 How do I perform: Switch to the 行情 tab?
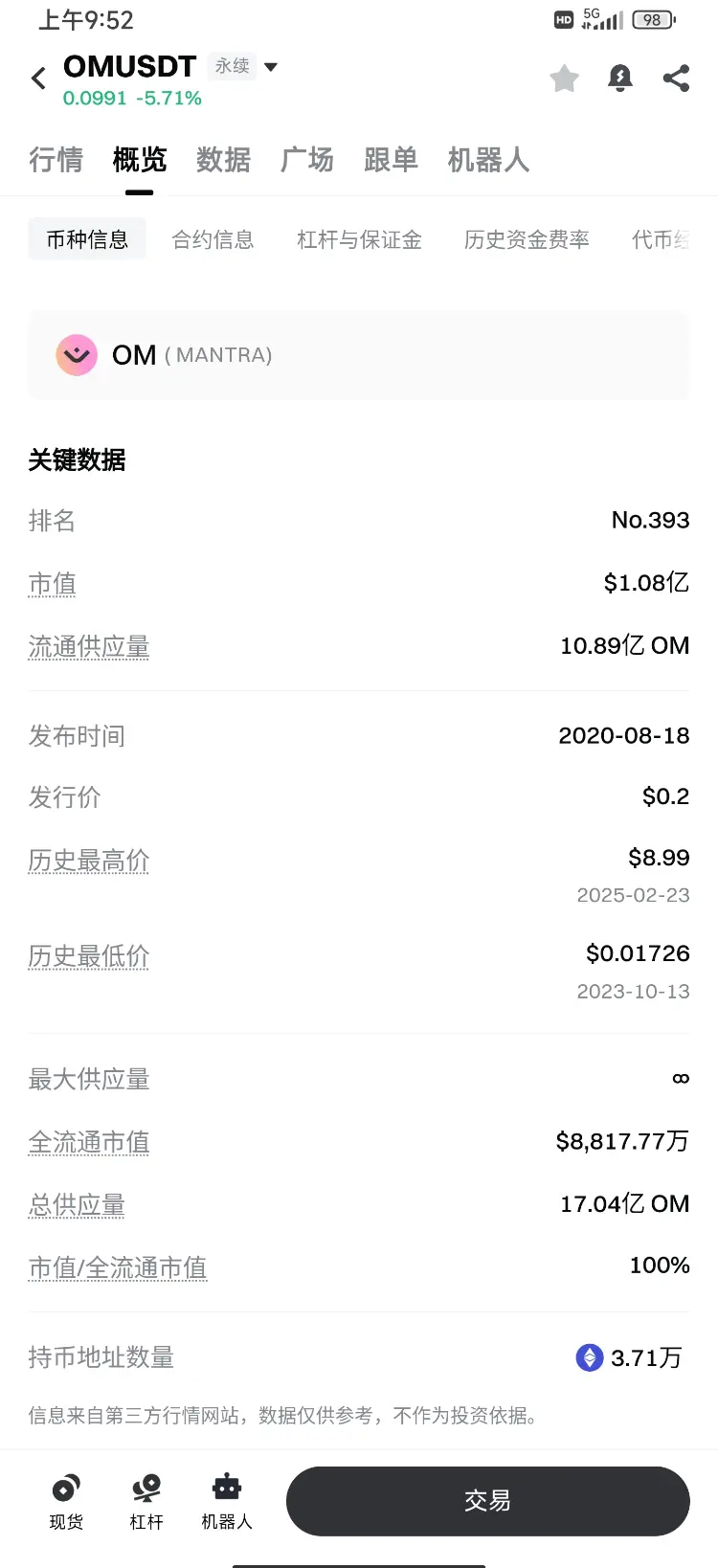pyautogui.click(x=56, y=160)
